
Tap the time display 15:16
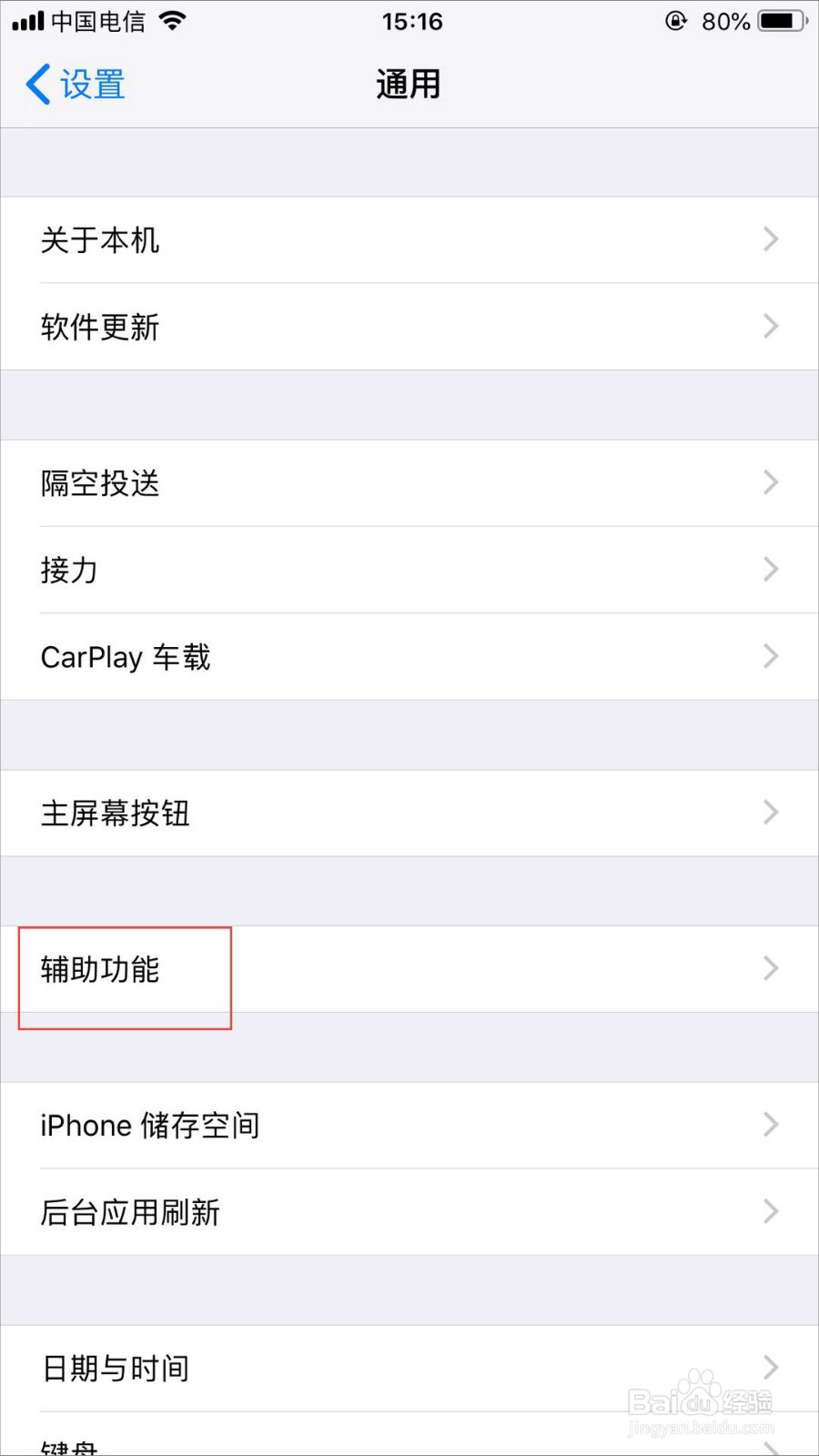click(x=411, y=21)
